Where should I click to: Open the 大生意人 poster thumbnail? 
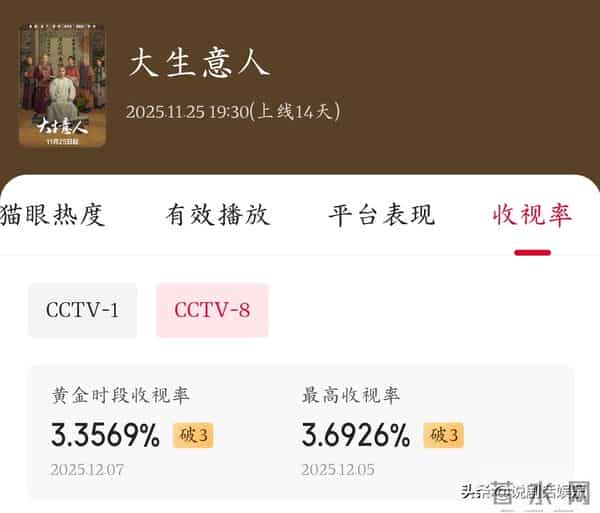62,86
